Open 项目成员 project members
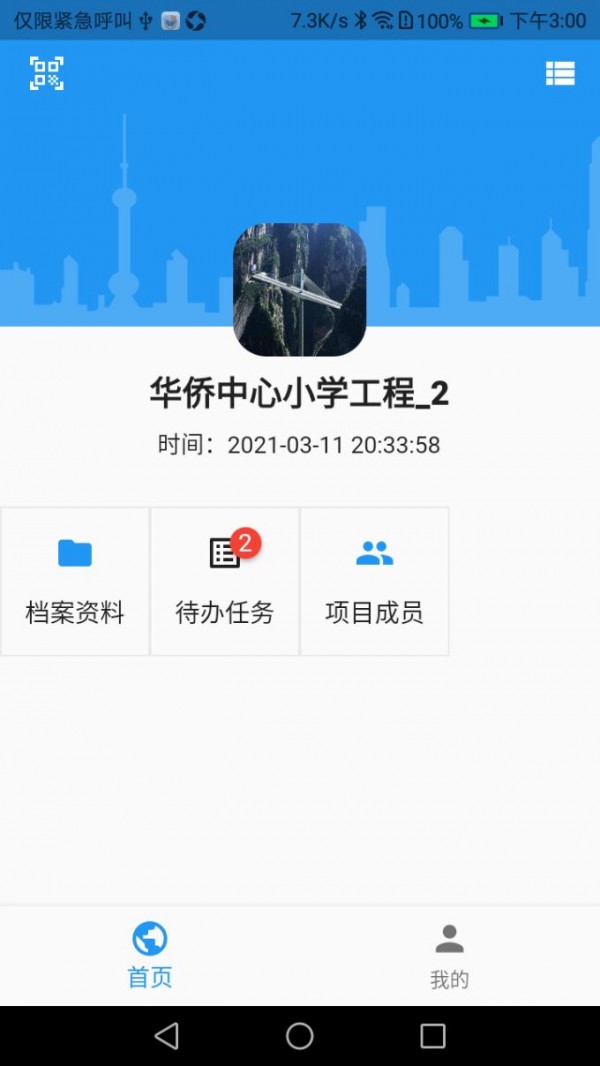The width and height of the screenshot is (600, 1066). tap(375, 581)
